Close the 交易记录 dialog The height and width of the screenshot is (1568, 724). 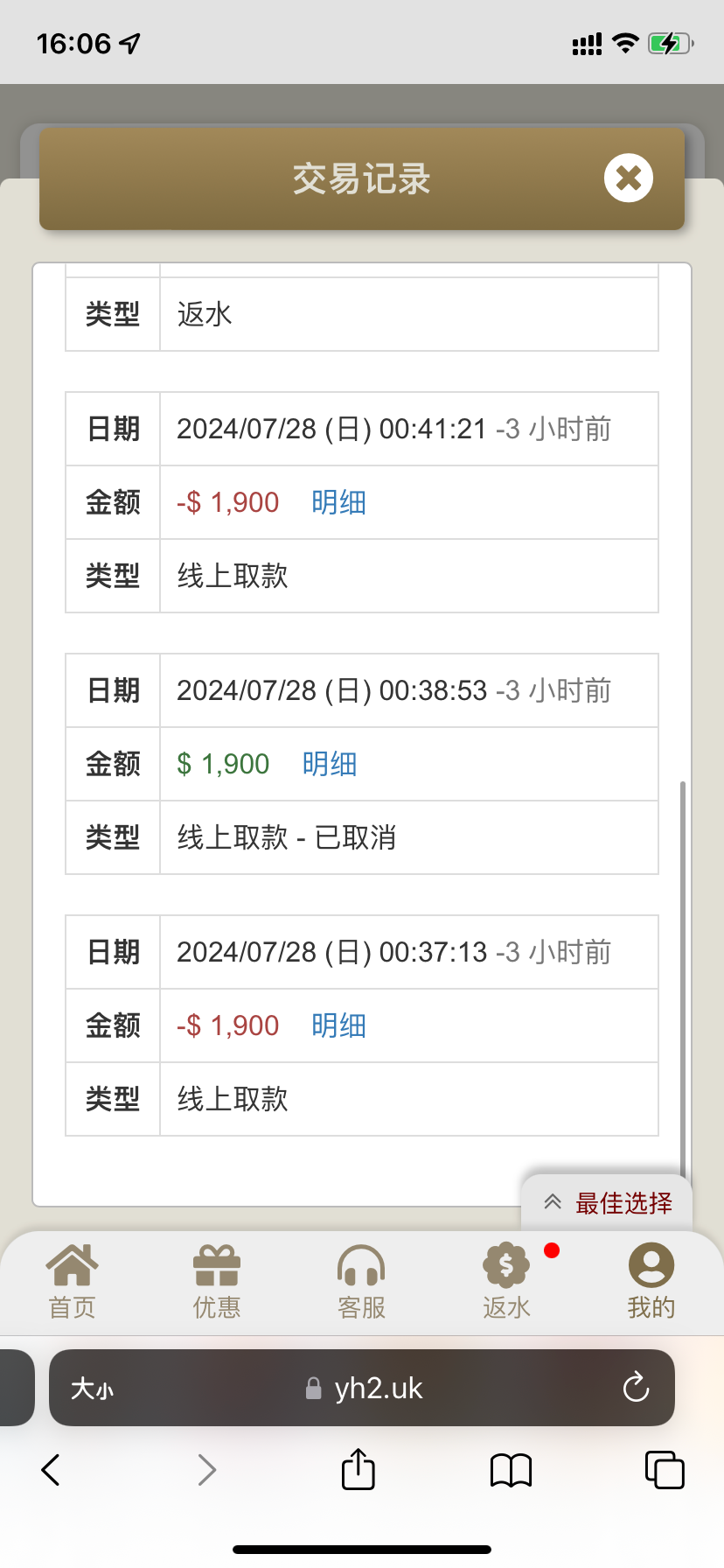tap(628, 178)
